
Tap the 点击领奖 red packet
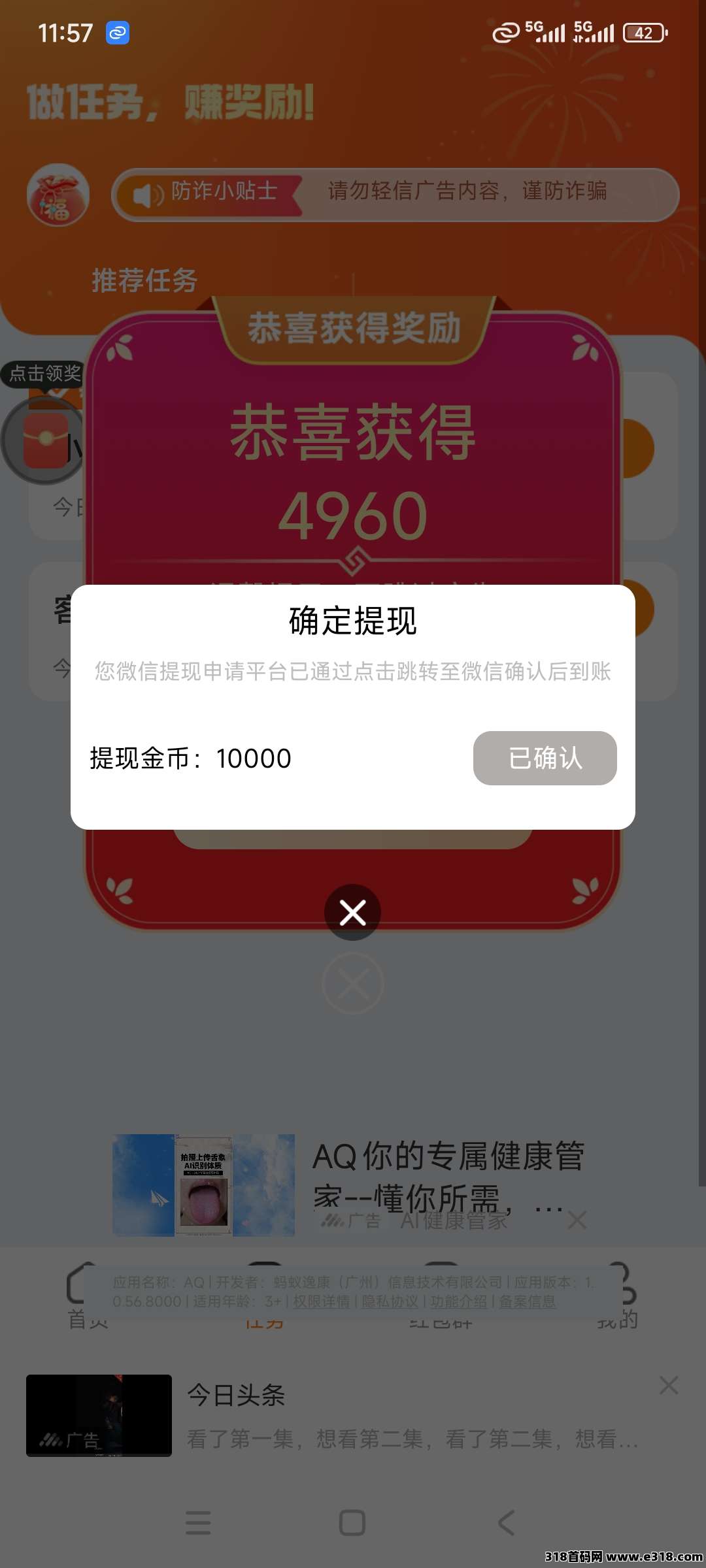[x=44, y=439]
